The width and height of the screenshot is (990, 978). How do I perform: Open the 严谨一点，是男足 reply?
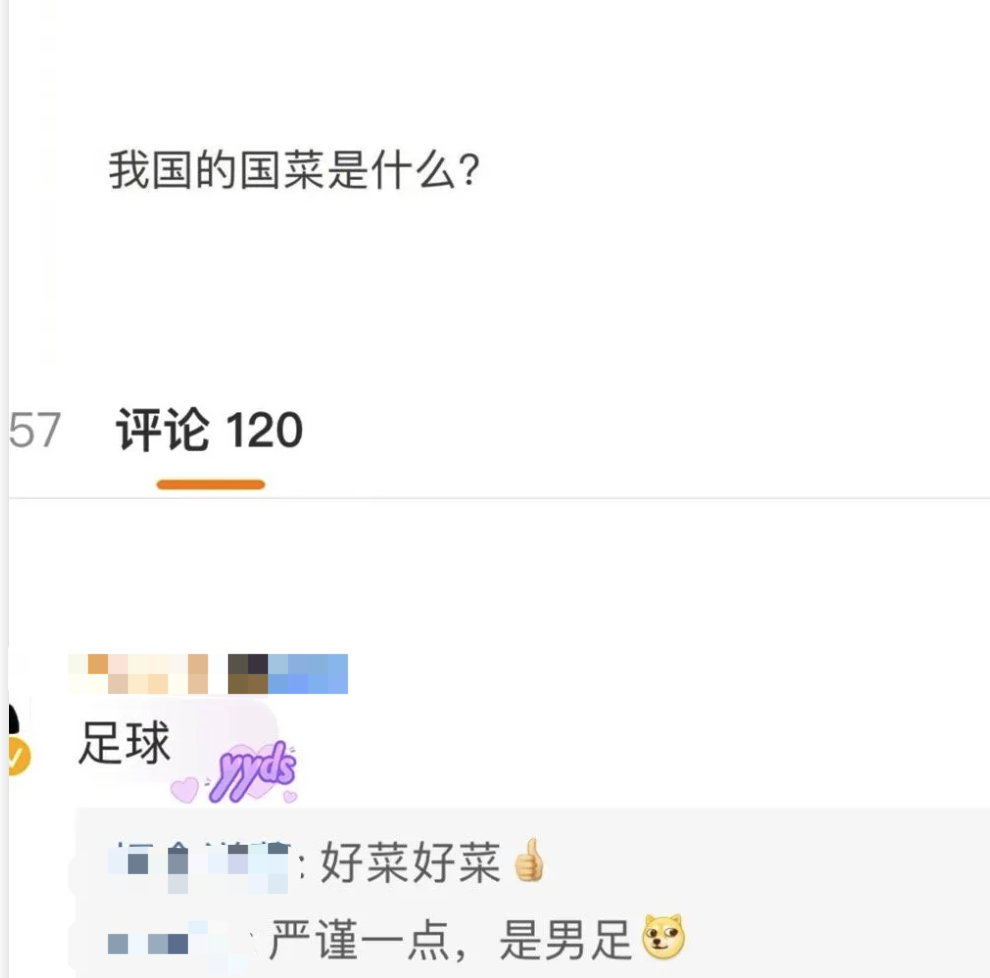(x=450, y=941)
